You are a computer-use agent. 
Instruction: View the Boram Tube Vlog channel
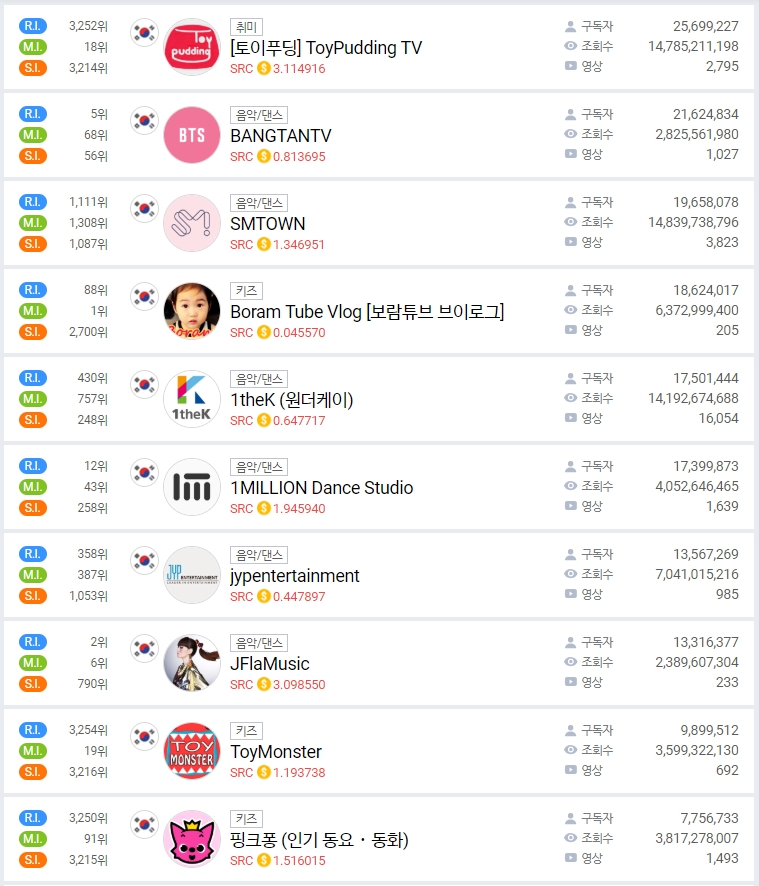coord(367,312)
